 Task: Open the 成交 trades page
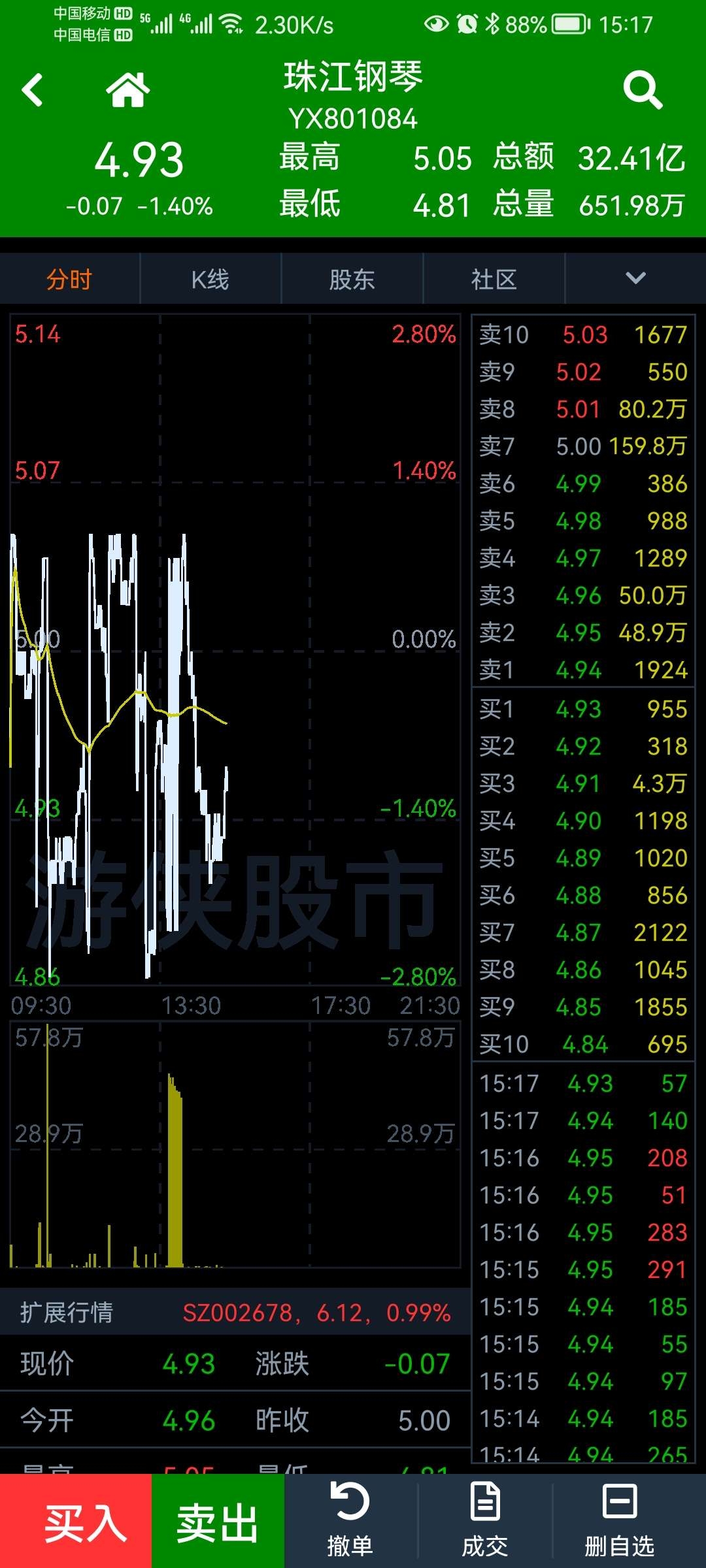tap(485, 1521)
